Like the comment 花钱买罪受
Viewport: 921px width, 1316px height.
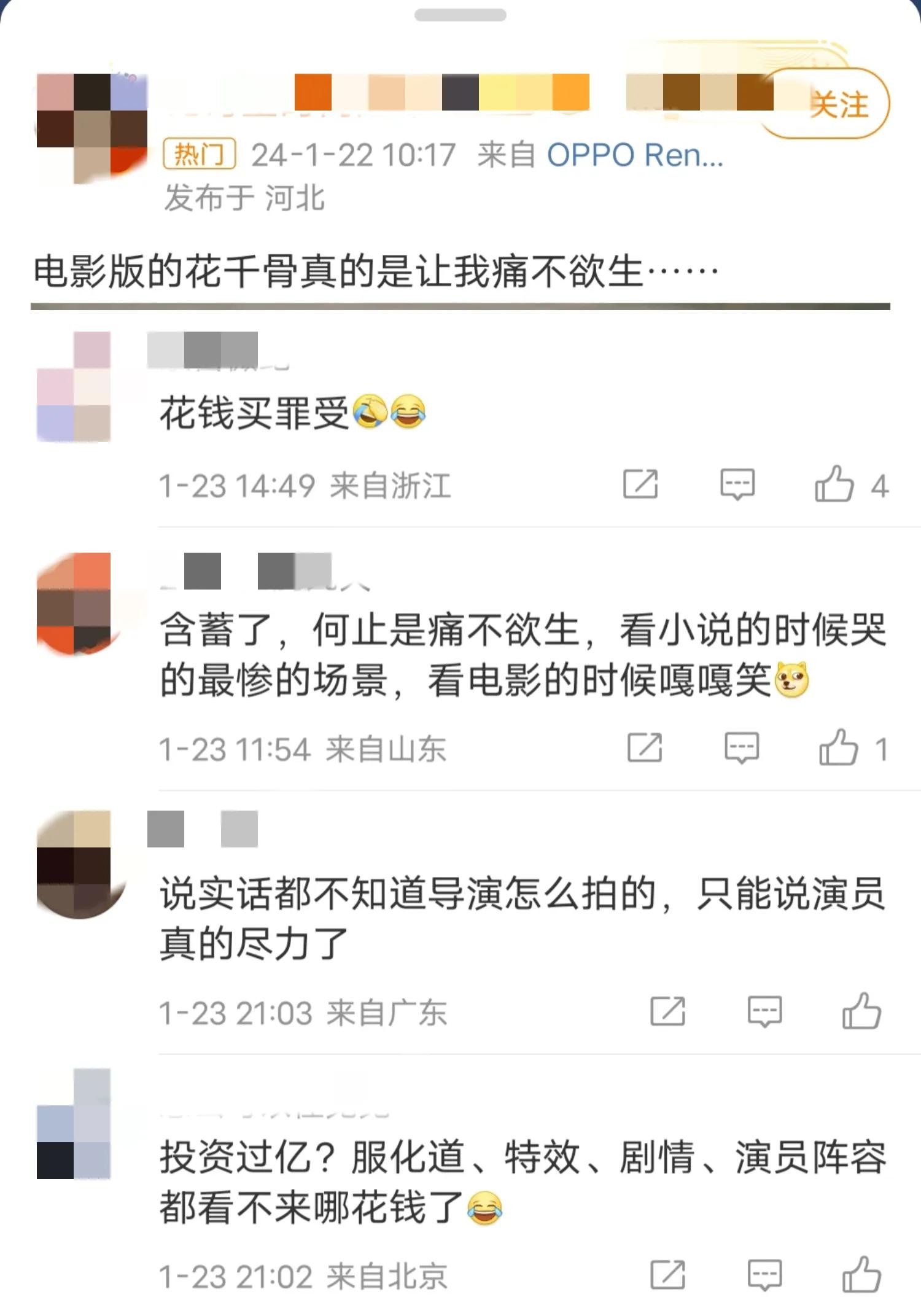834,485
